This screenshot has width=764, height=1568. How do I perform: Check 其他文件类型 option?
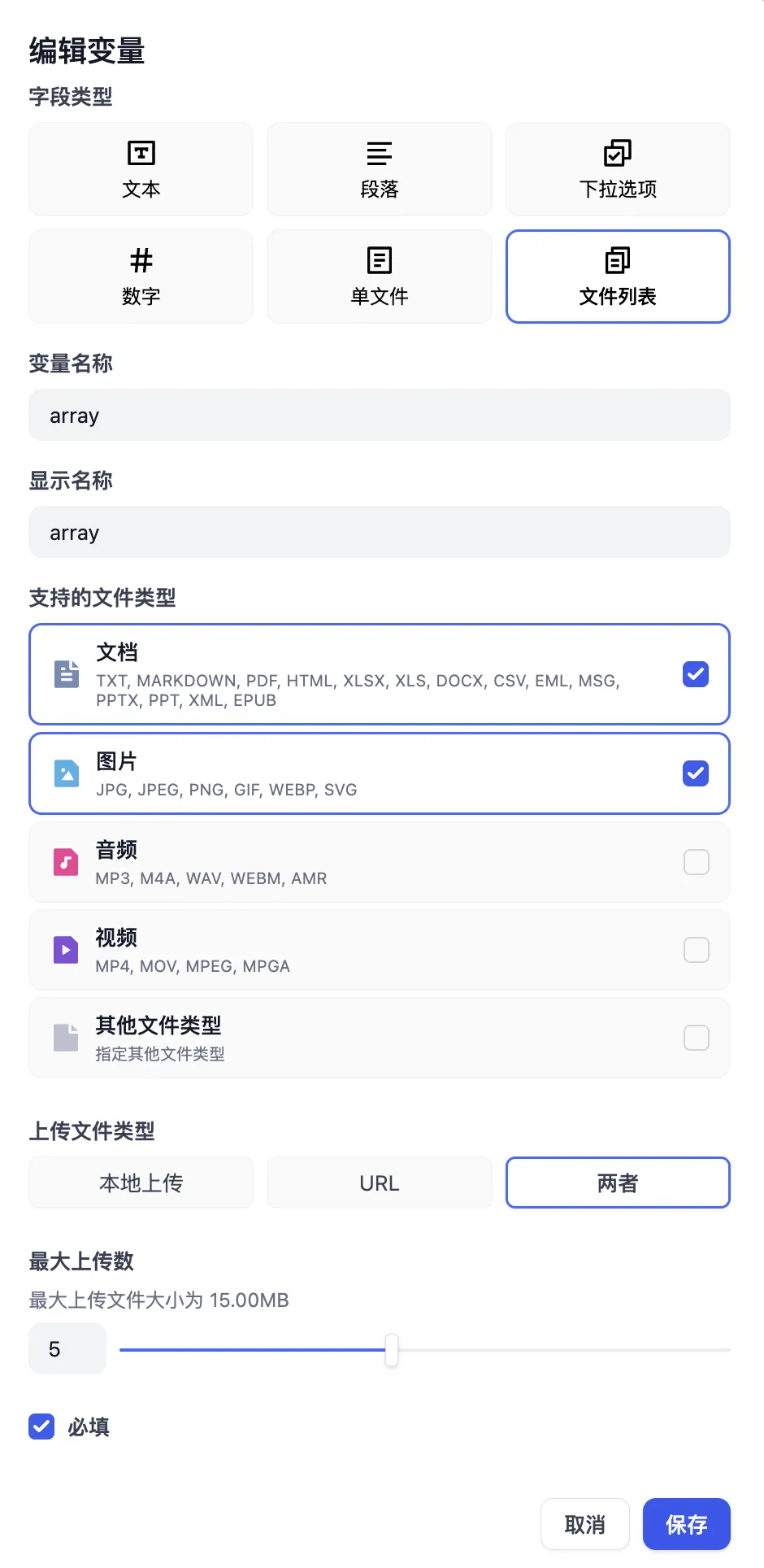(696, 1038)
